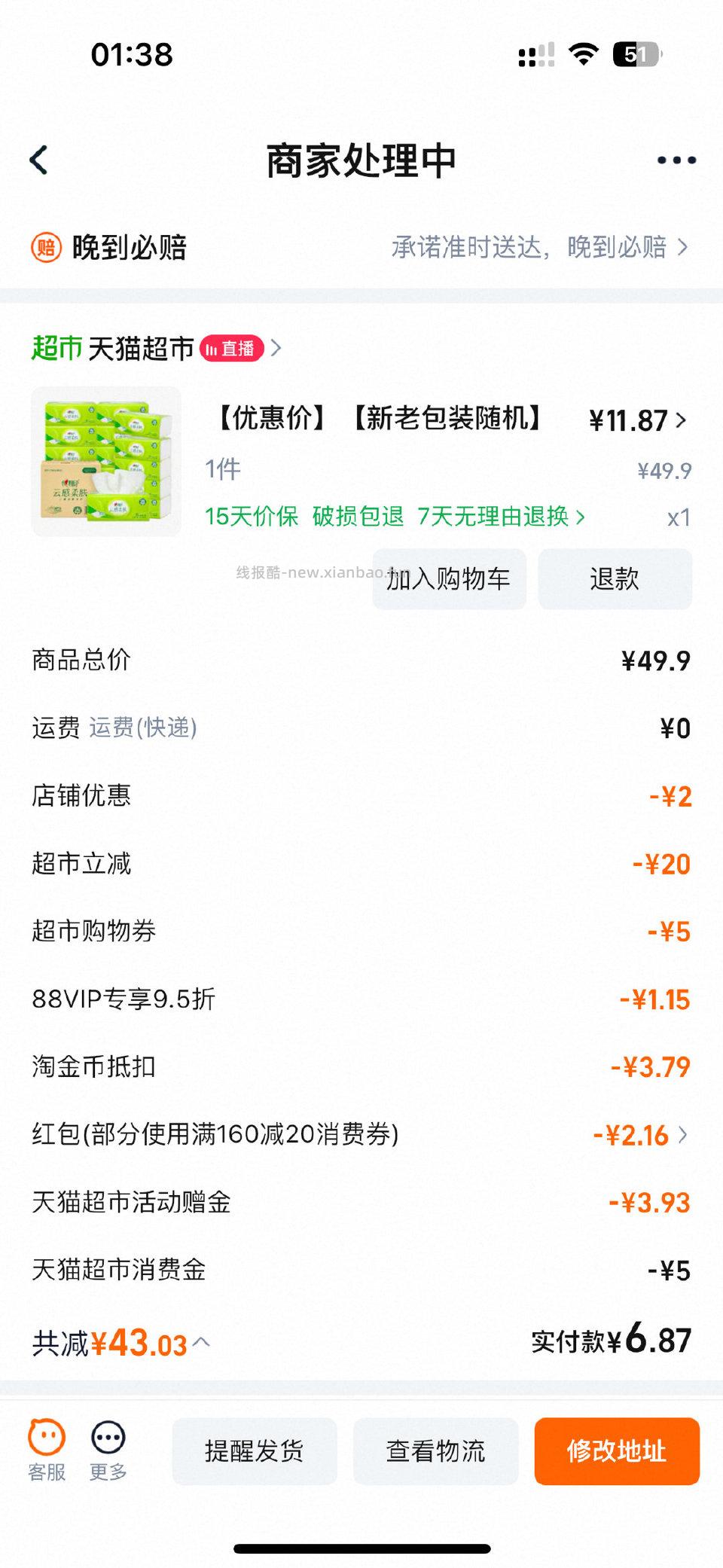Viewport: 723px width, 1568px height.
Task: Tap the orange 修改地址 button
Action: 616,1451
